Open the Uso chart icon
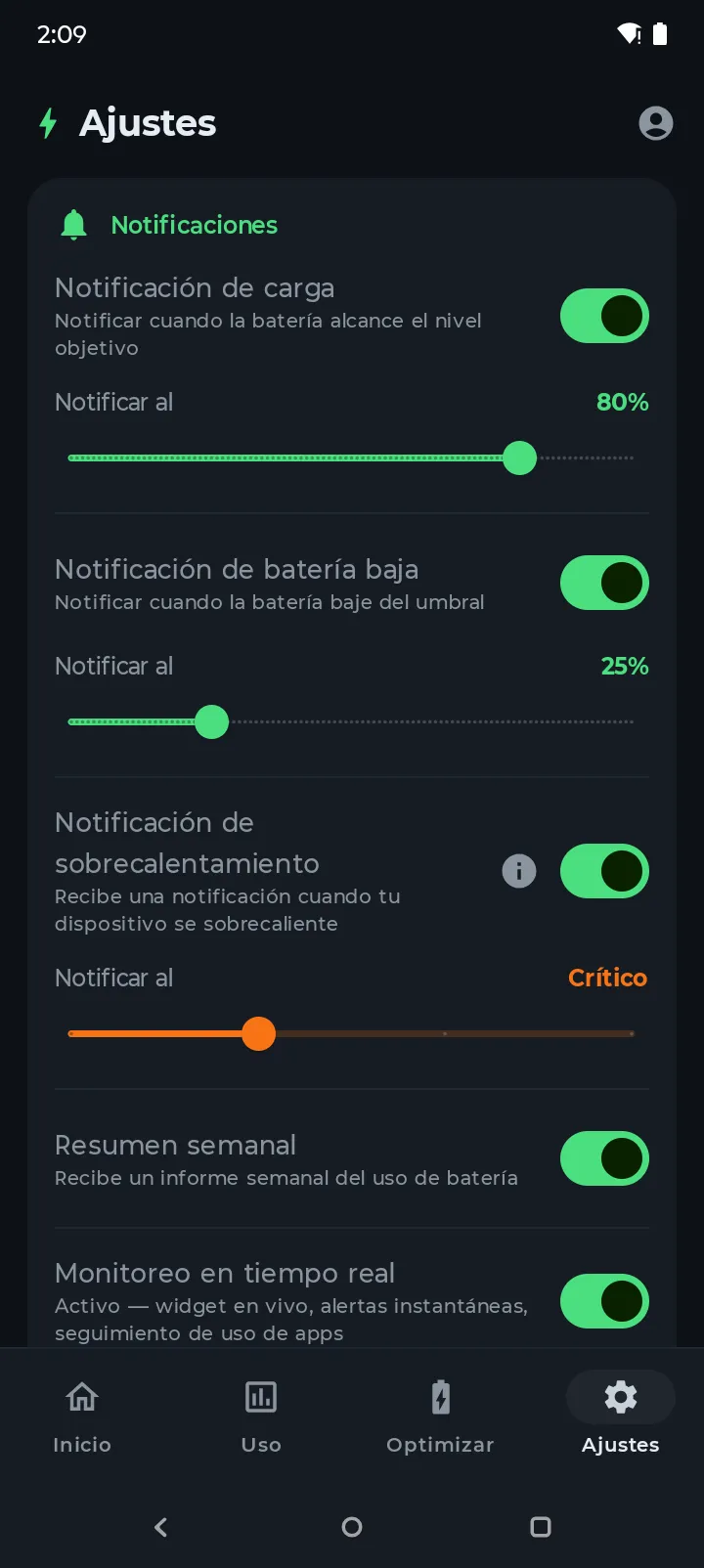 tap(261, 1396)
